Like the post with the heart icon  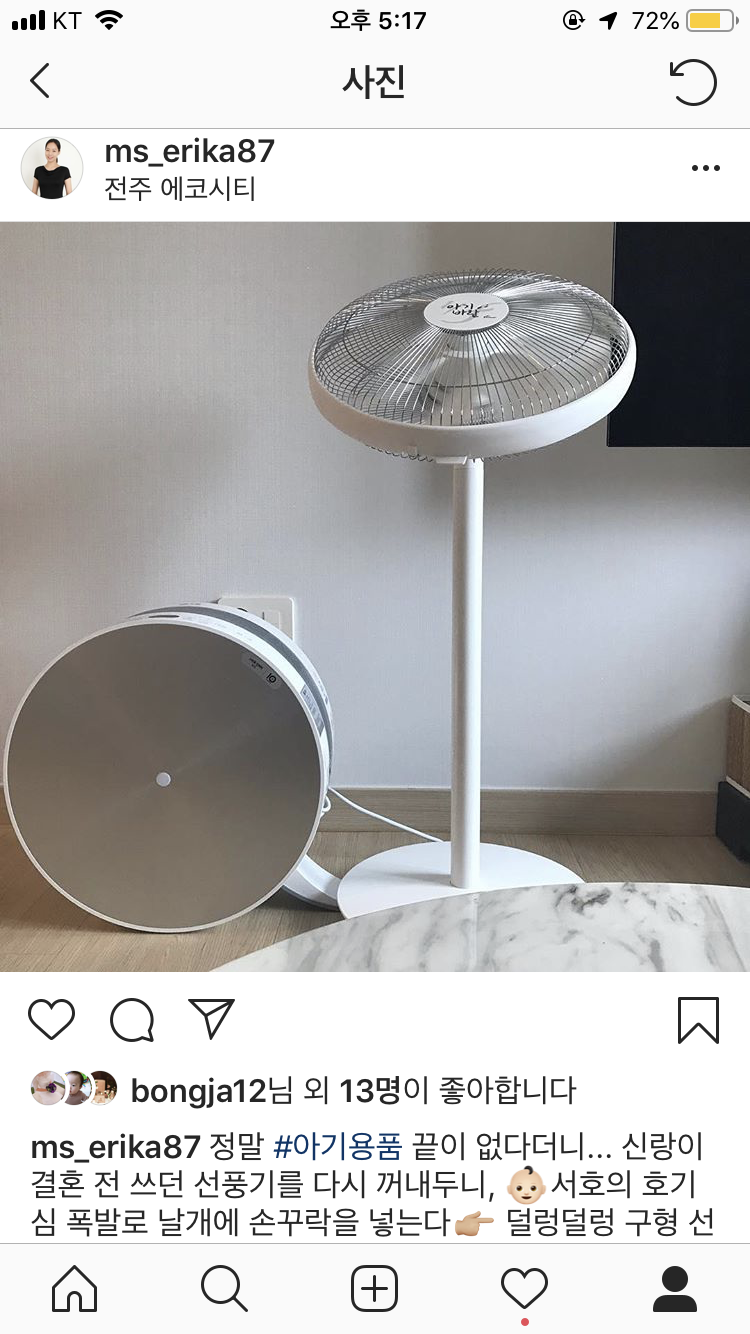52,1019
